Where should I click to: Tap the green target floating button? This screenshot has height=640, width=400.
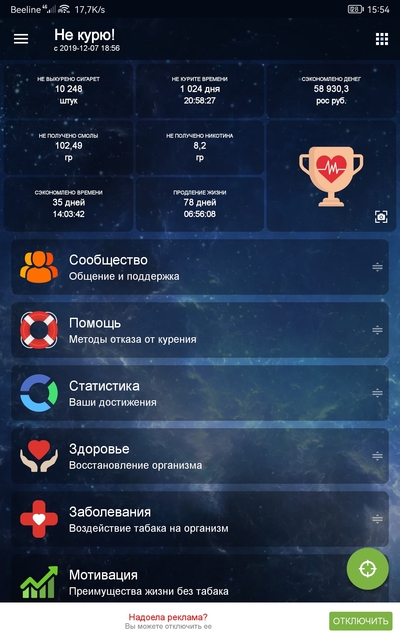367,569
